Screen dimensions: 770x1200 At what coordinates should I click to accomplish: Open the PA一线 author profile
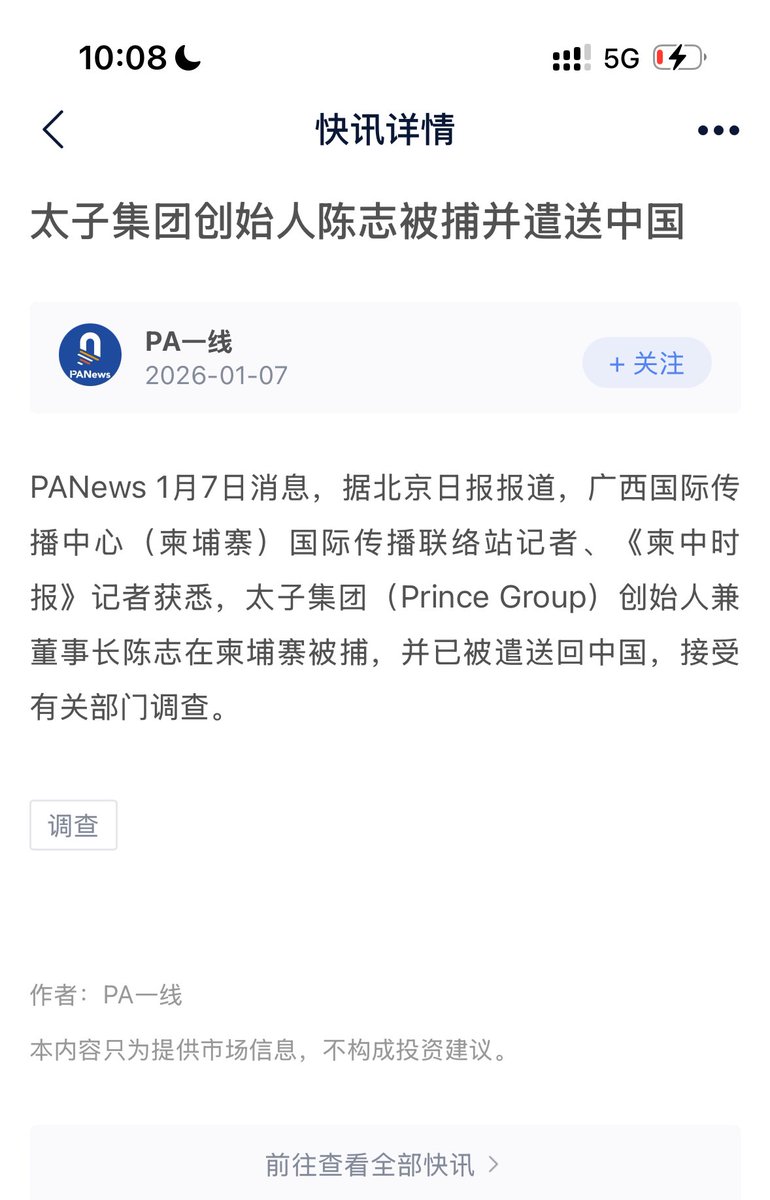(x=188, y=343)
